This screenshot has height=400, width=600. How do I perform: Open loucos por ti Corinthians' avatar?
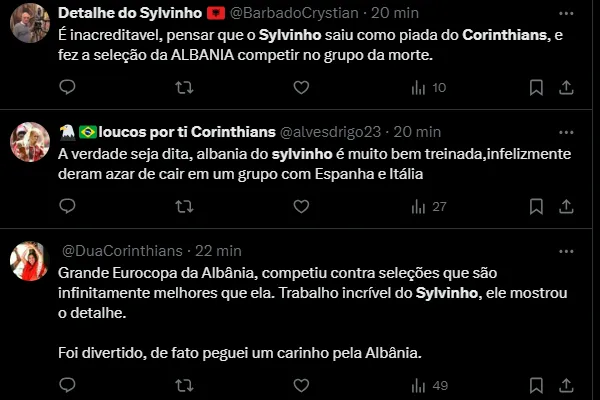(30, 142)
